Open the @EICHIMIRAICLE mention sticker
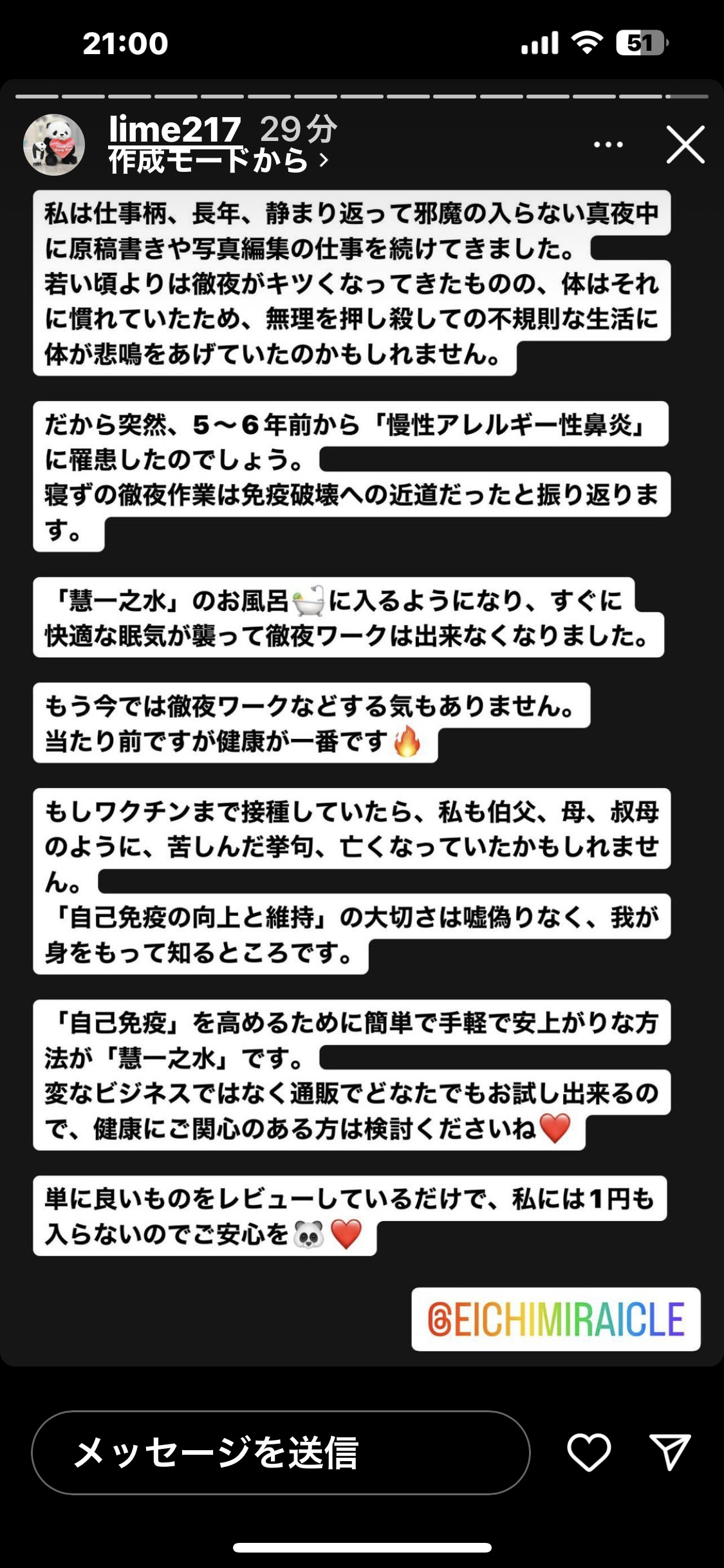 (x=556, y=1319)
